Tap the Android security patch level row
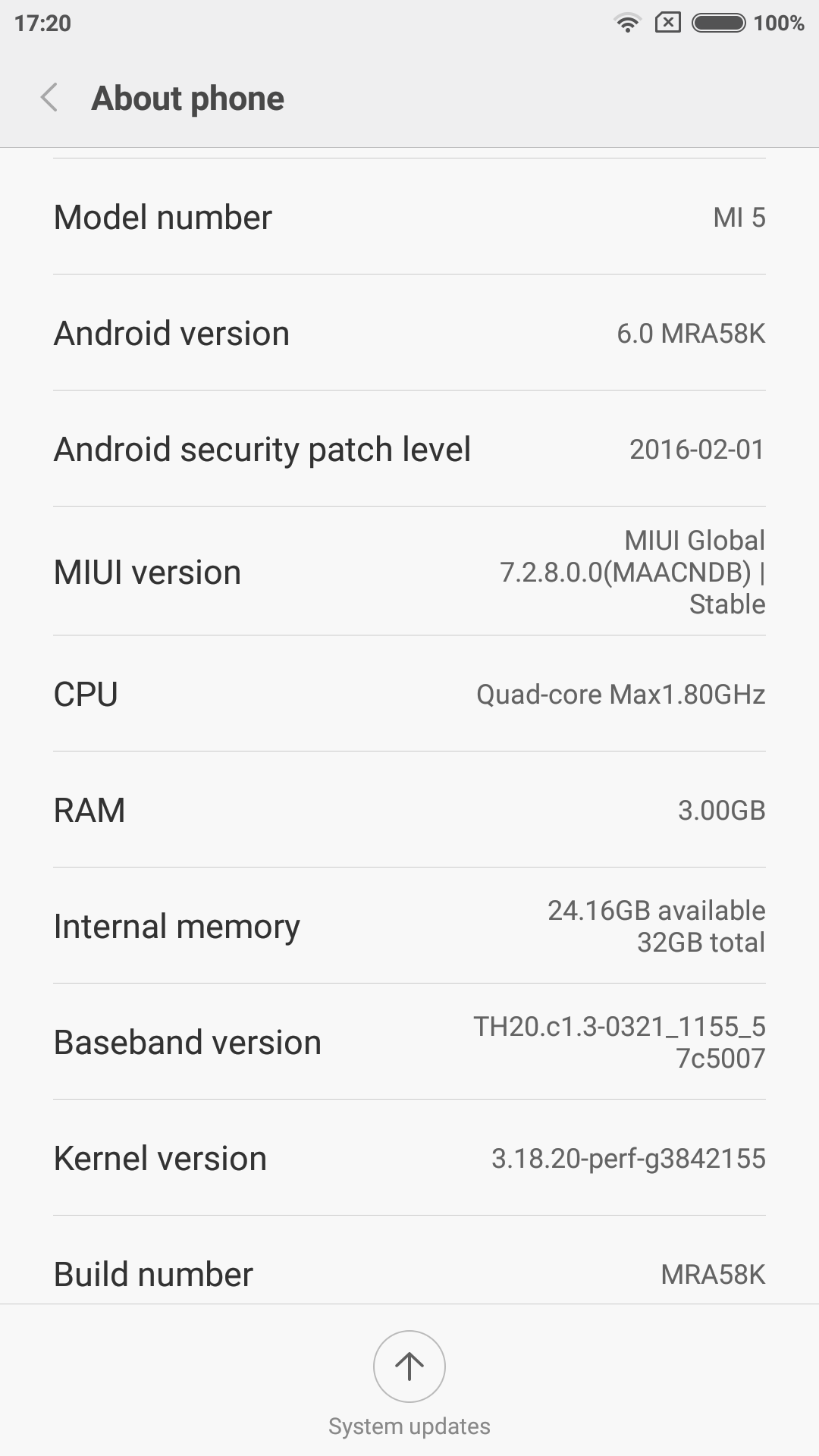This screenshot has width=819, height=1456. 409,449
